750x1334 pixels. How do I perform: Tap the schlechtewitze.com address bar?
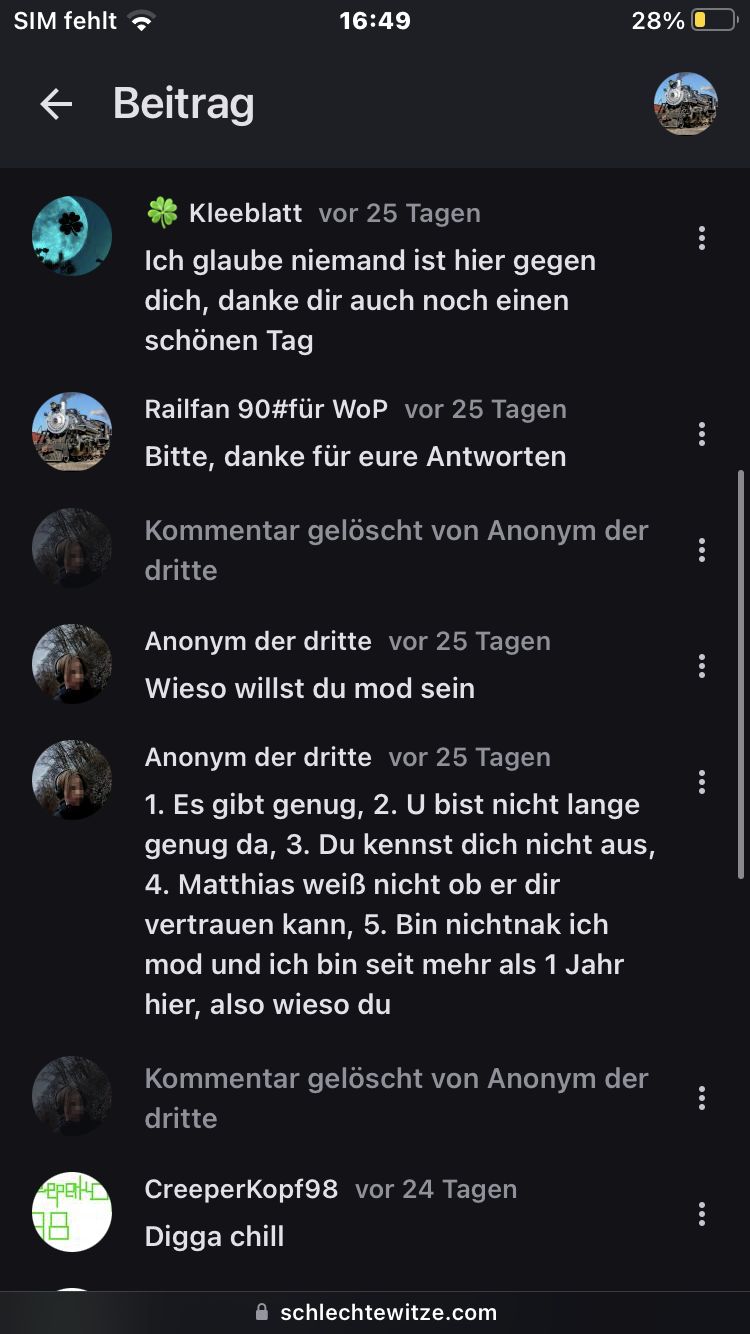376,1312
